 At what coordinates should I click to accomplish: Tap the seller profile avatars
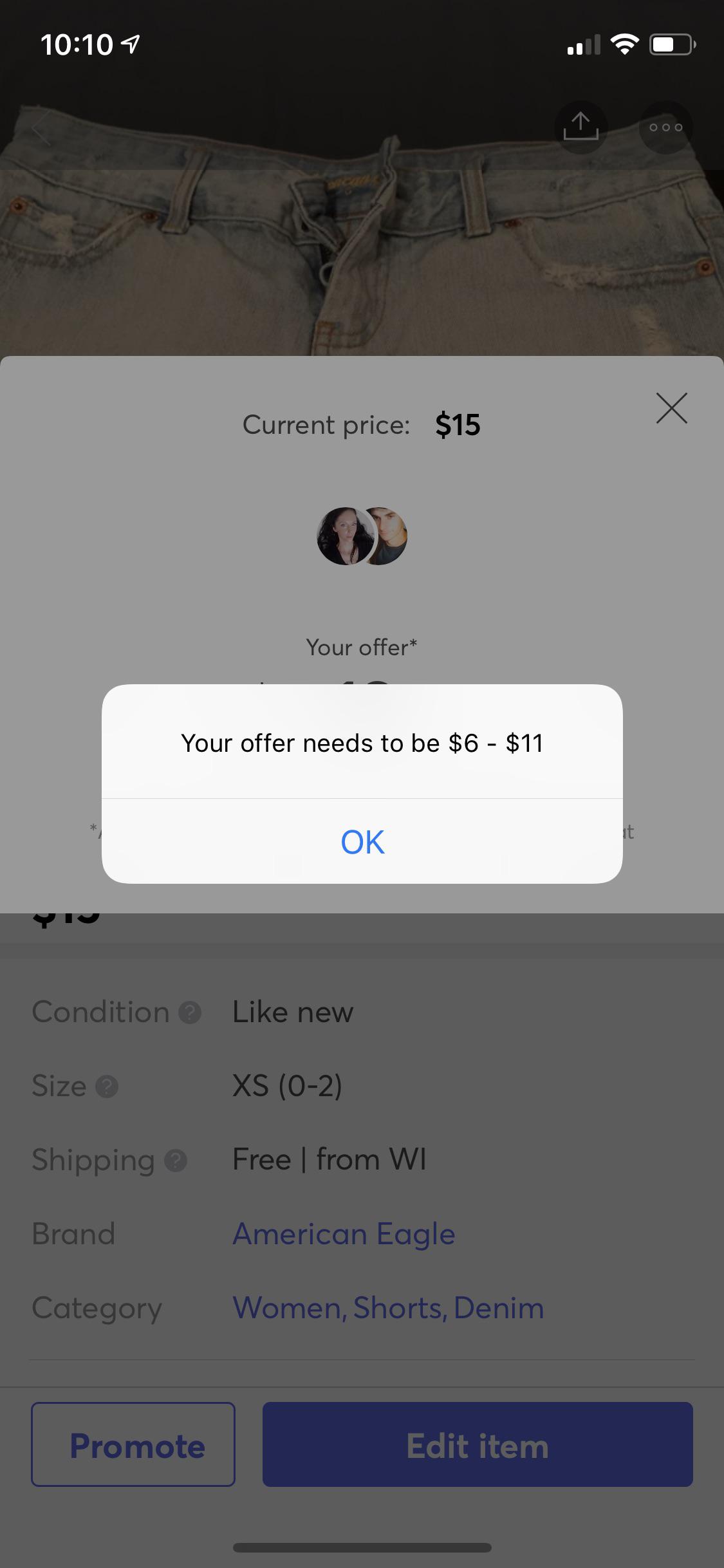pos(362,536)
